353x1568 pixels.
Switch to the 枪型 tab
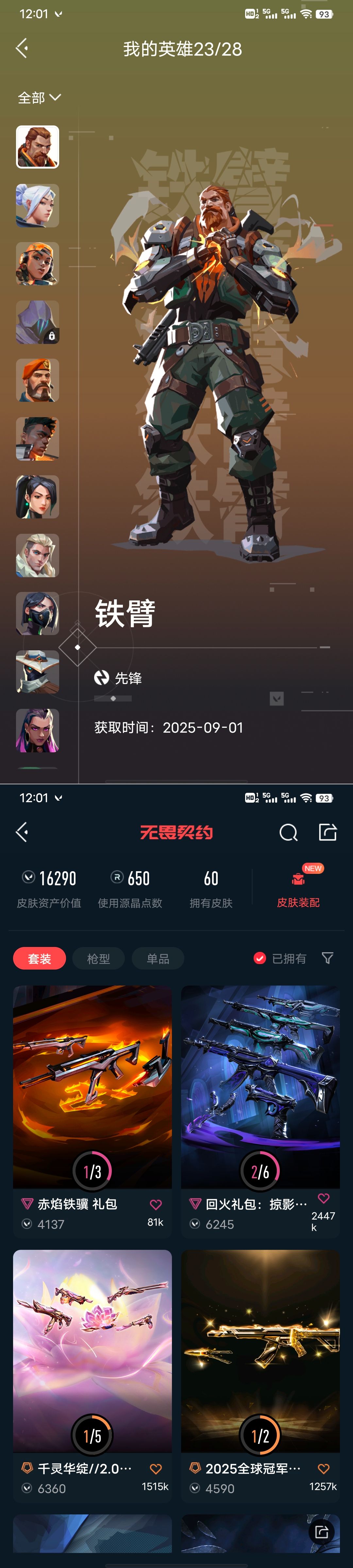coord(99,958)
